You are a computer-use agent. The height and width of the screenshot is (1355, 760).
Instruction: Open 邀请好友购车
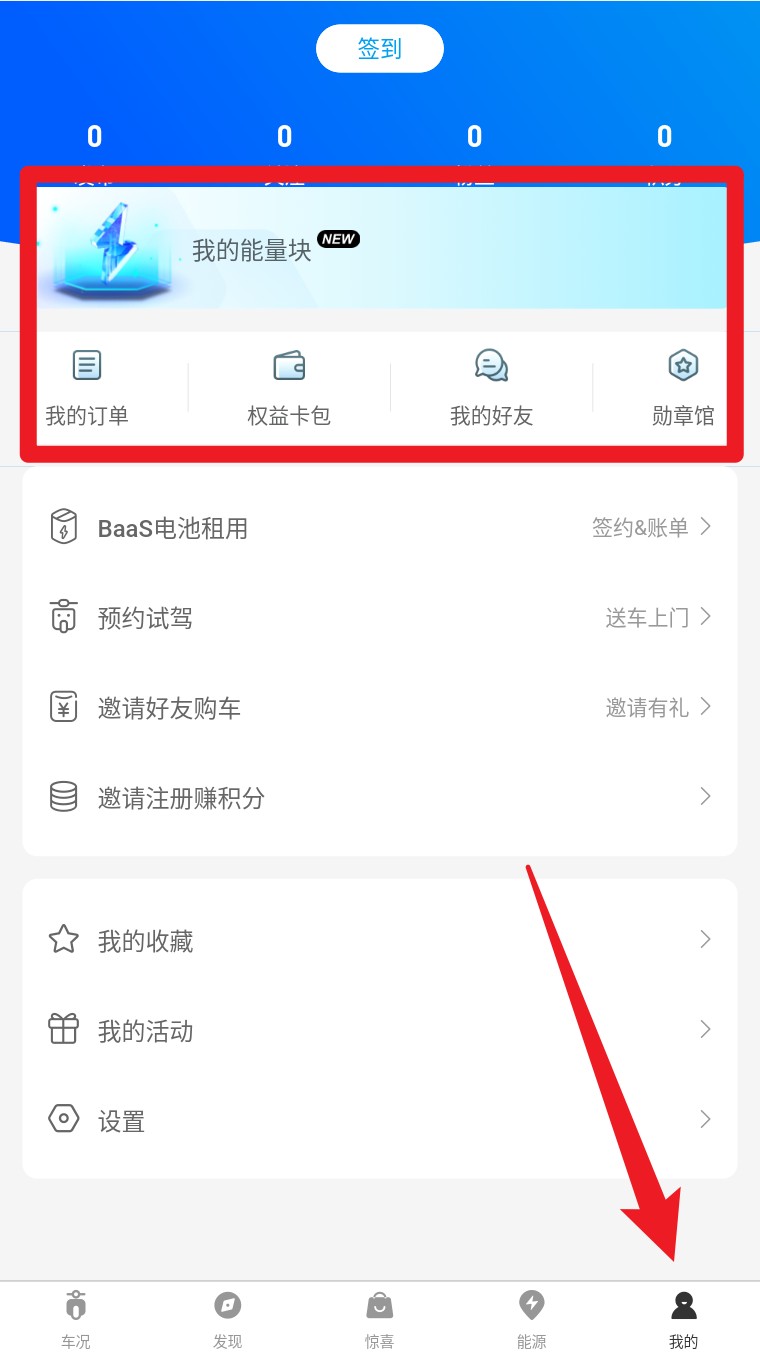pyautogui.click(x=380, y=708)
